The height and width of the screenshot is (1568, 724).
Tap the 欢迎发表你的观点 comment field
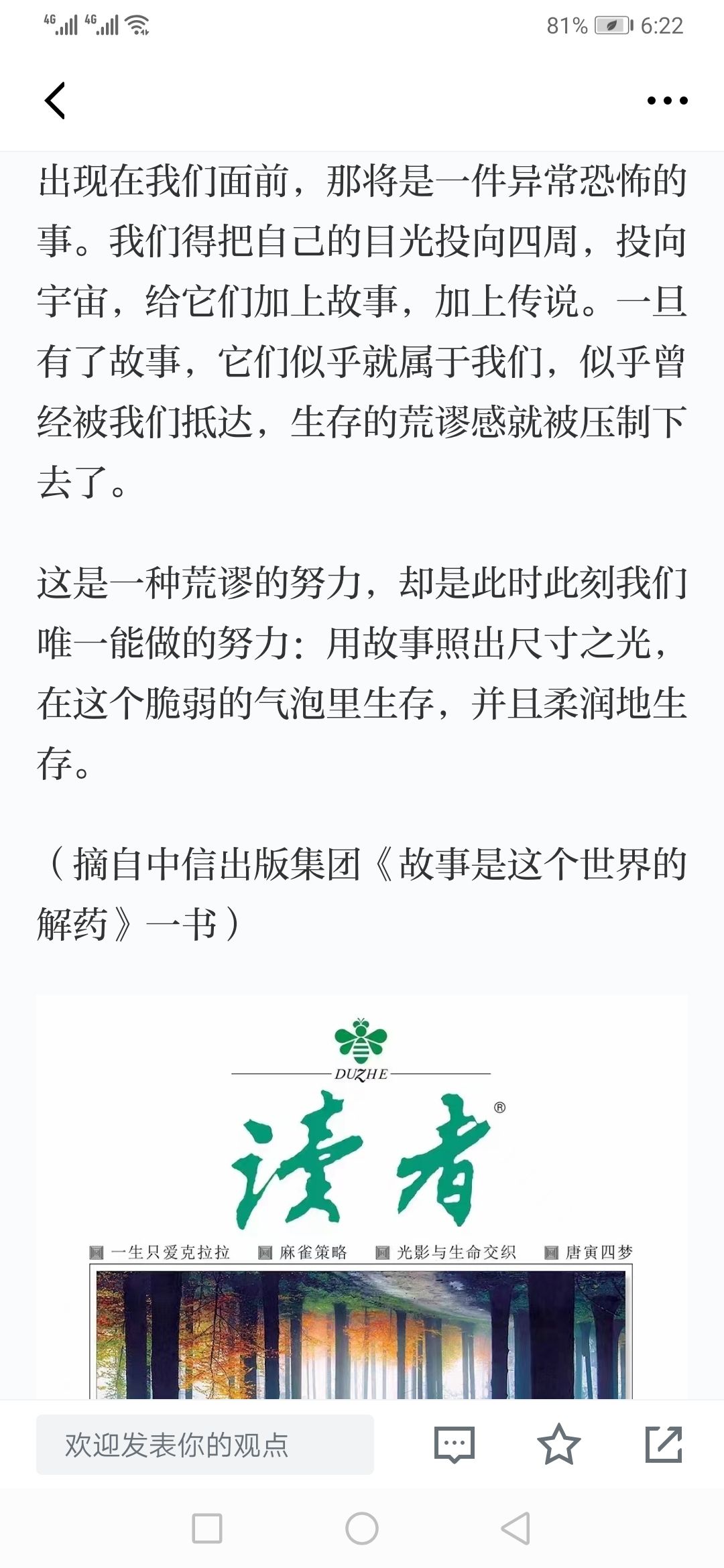click(205, 1445)
